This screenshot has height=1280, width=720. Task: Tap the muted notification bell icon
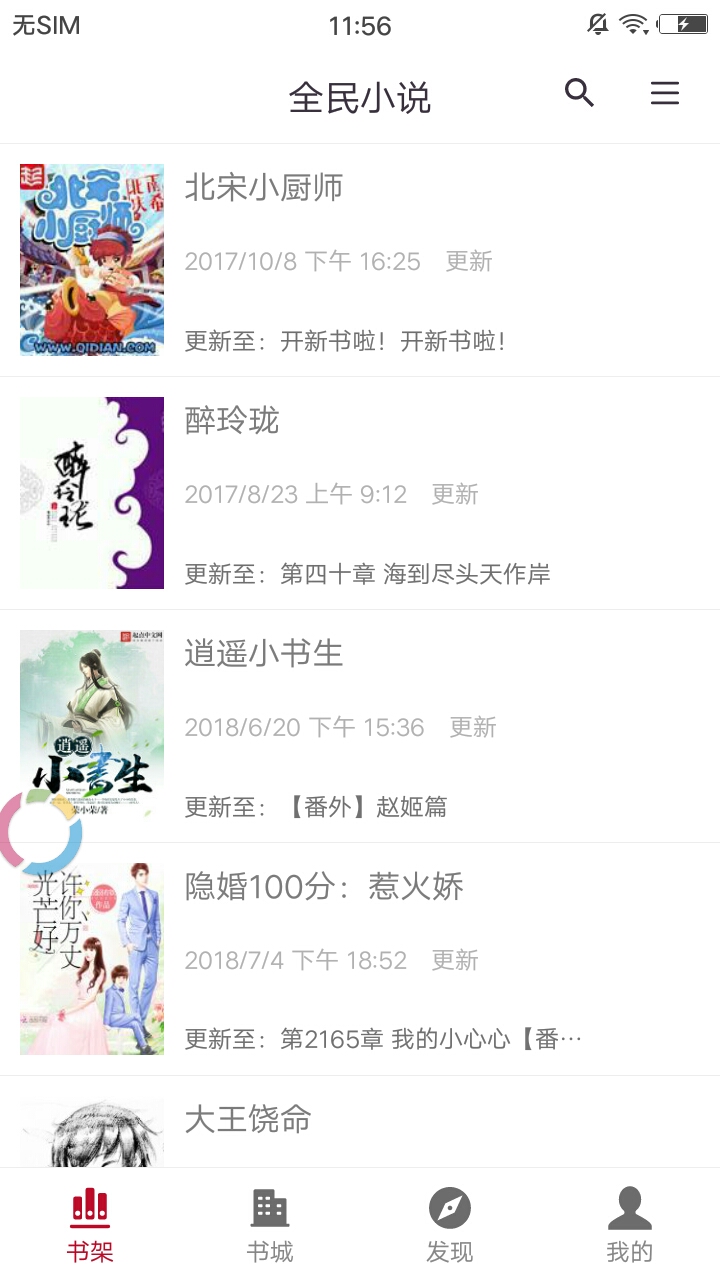pyautogui.click(x=597, y=24)
